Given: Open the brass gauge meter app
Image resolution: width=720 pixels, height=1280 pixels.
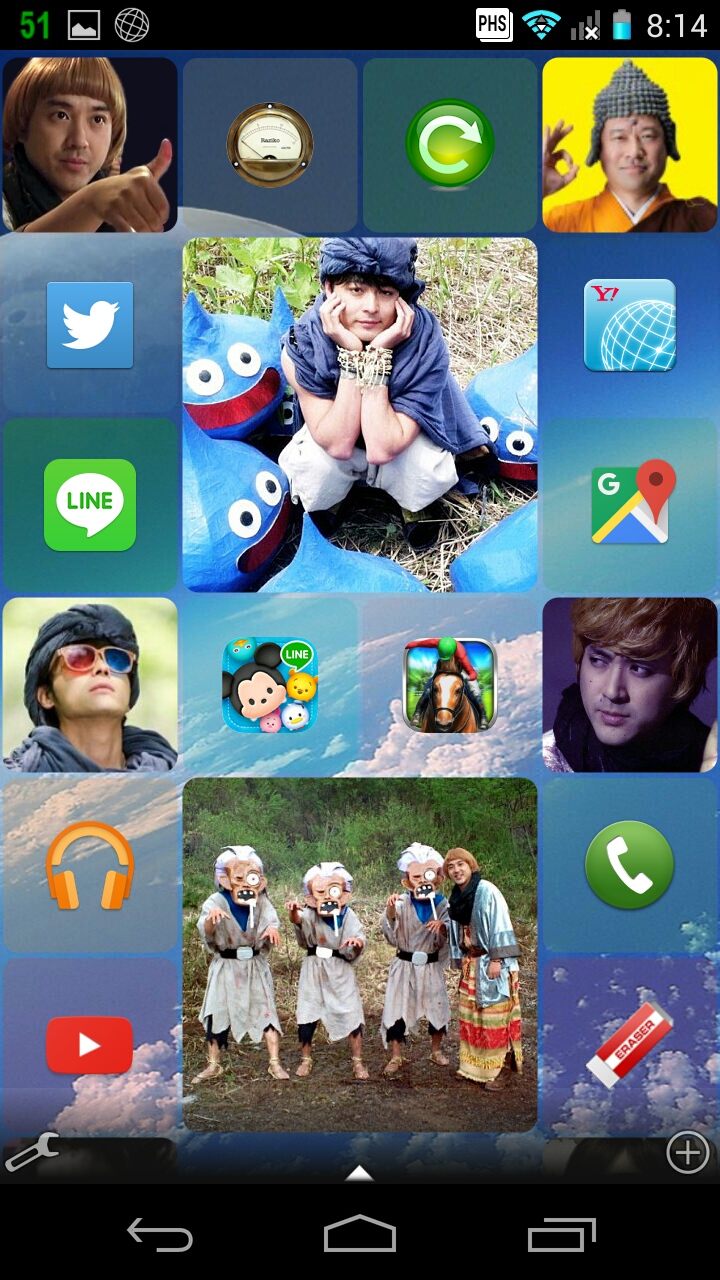Looking at the screenshot, I should [x=270, y=144].
